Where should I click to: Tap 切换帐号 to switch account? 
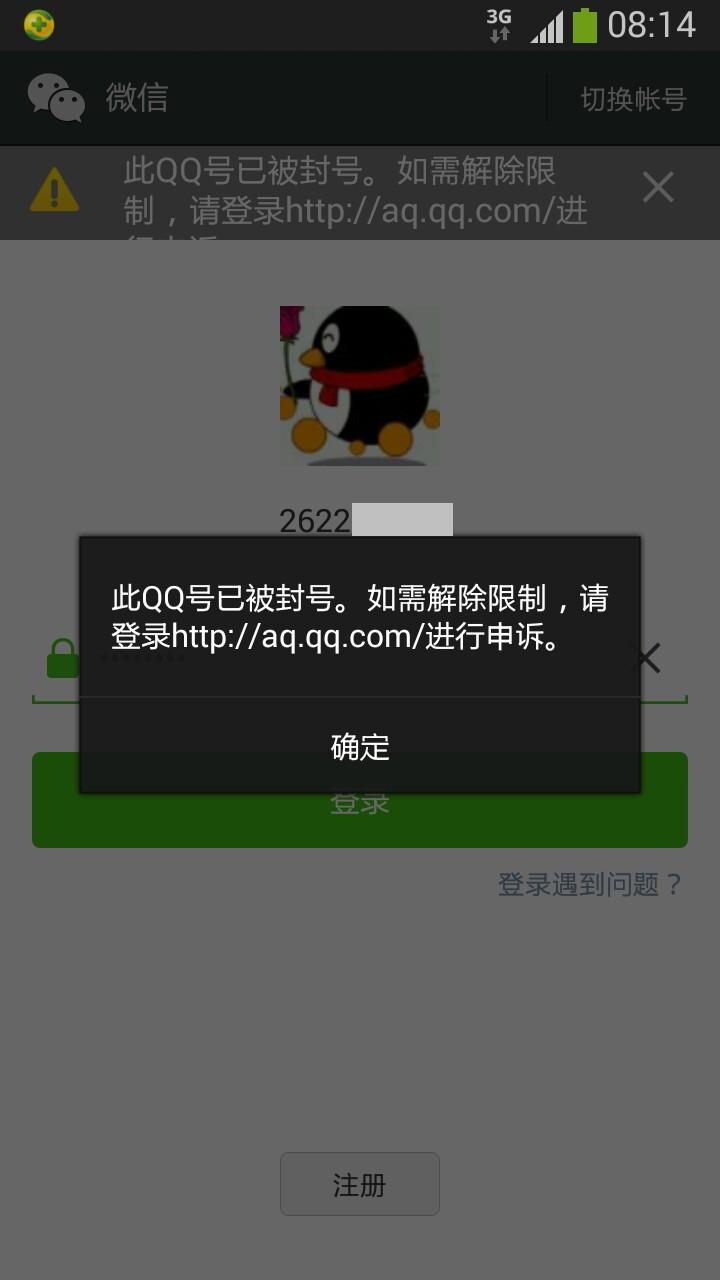pyautogui.click(x=633, y=99)
